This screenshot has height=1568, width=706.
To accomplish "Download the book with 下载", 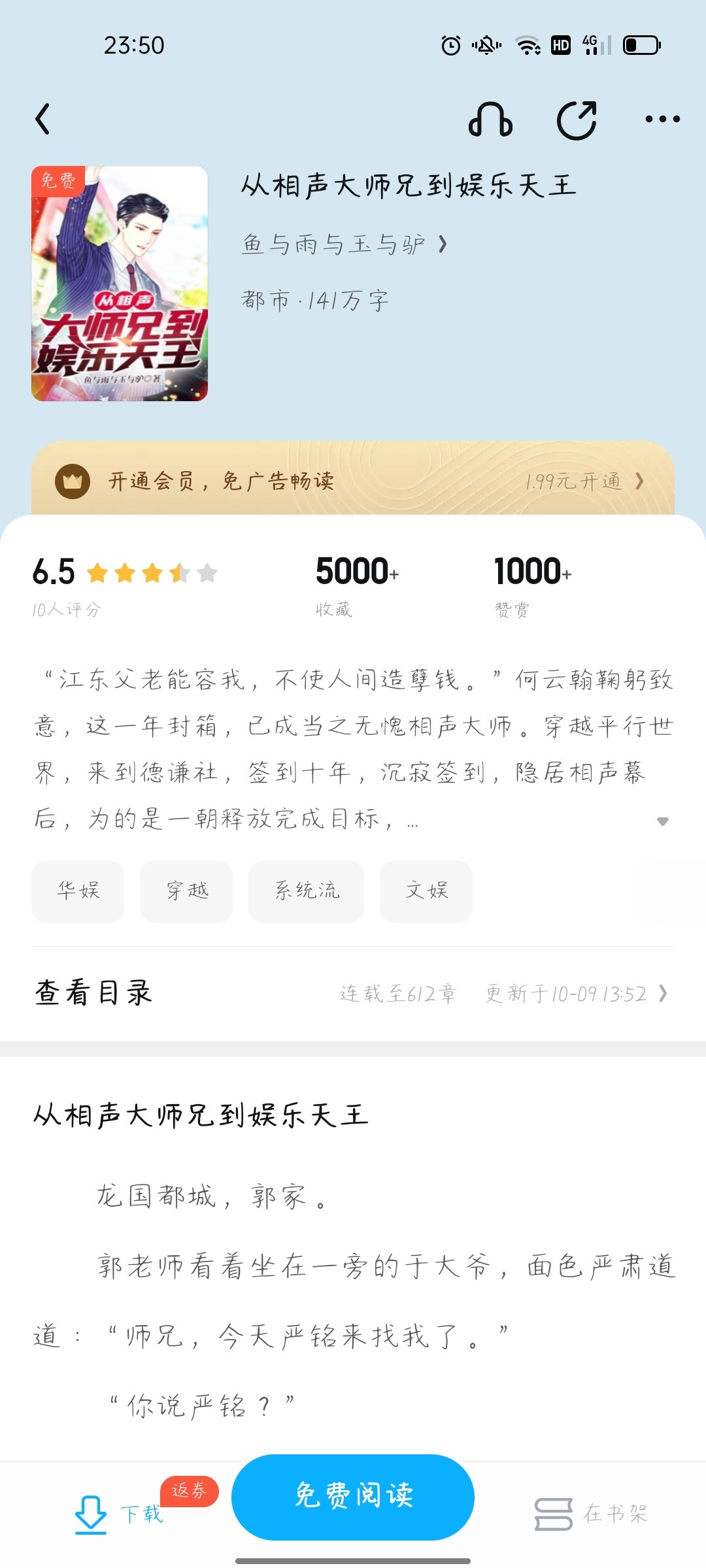I will (118, 1513).
